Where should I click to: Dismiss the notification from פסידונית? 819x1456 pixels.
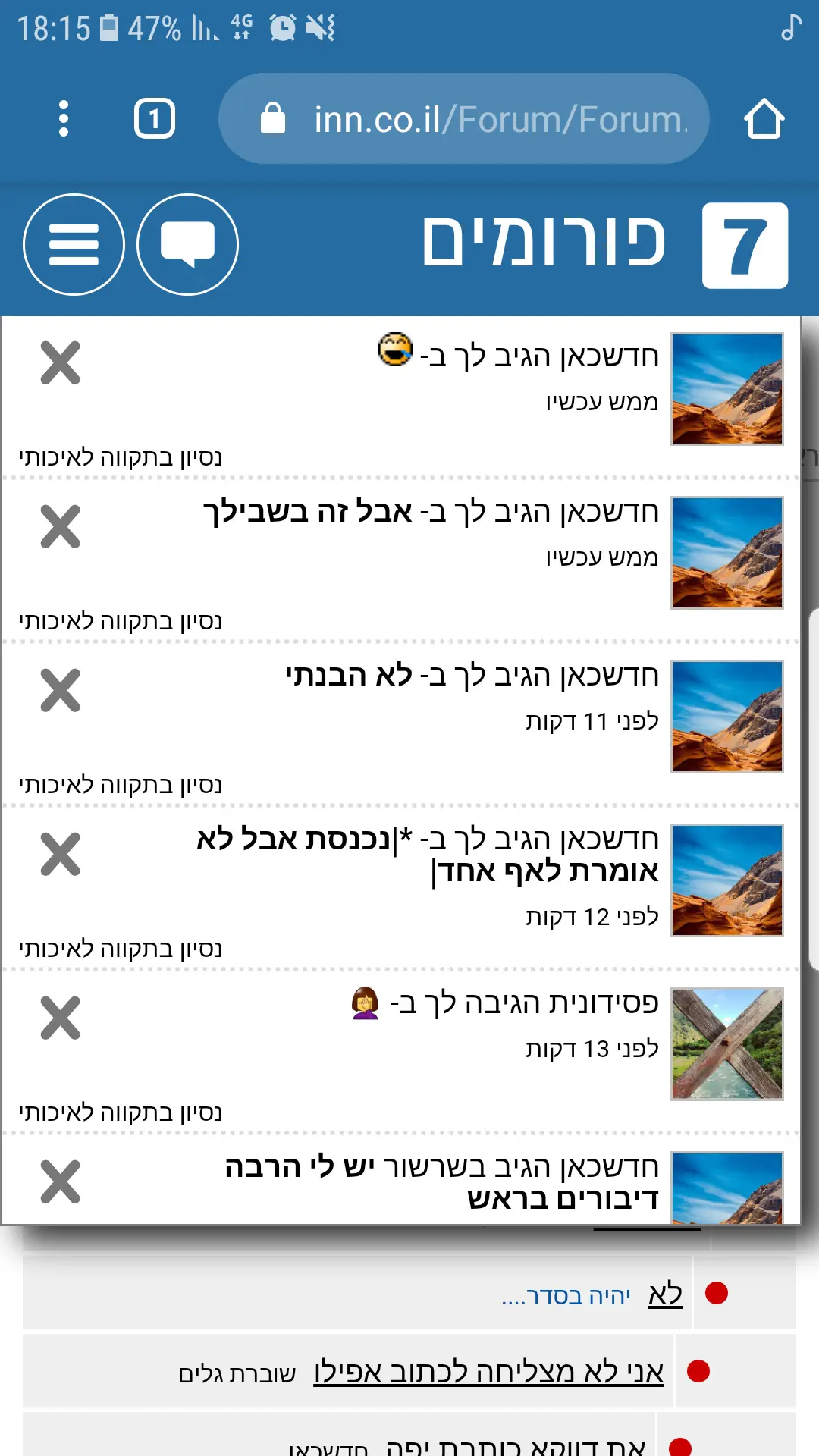pyautogui.click(x=61, y=1018)
